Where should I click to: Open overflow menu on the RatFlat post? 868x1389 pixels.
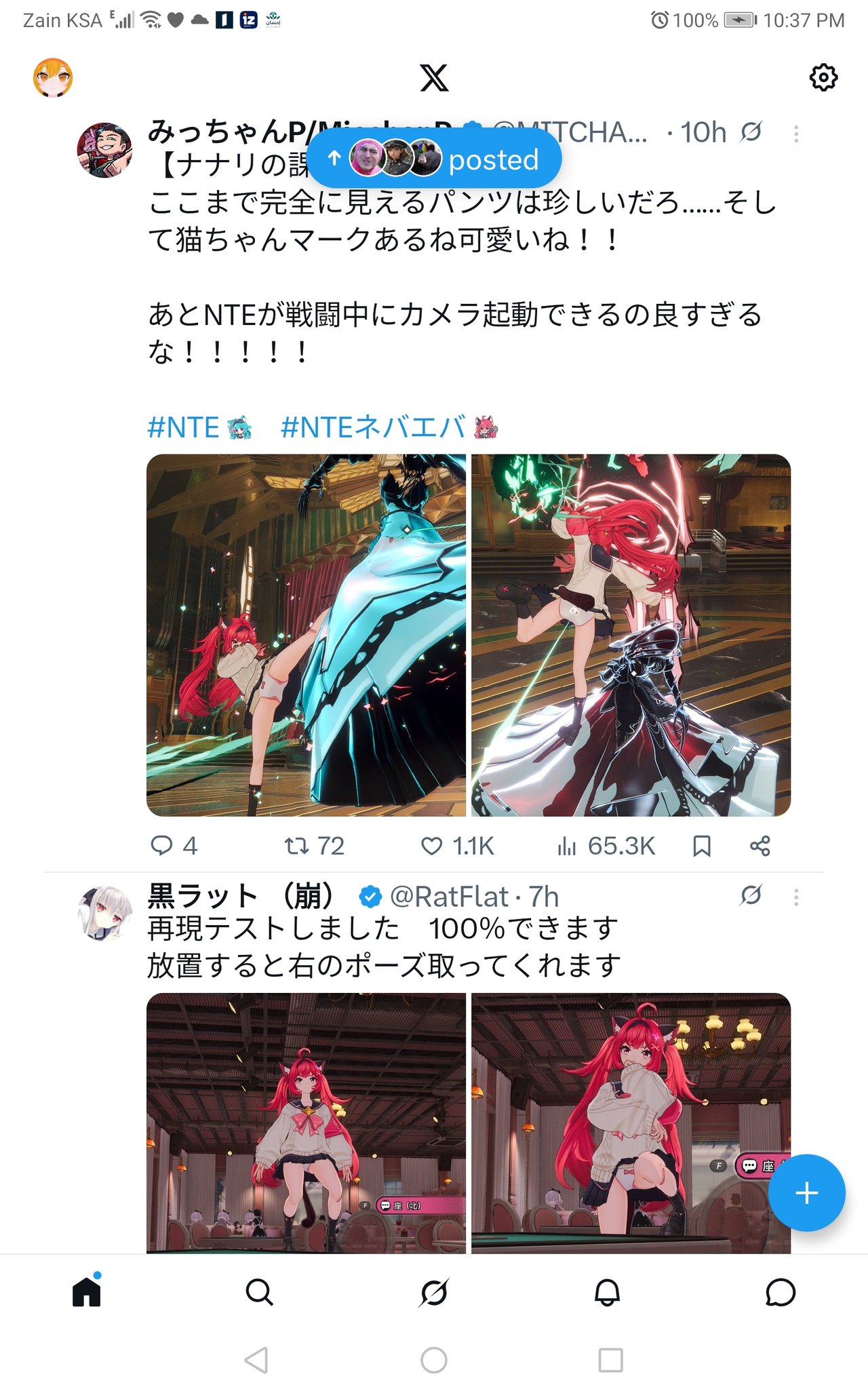[x=796, y=897]
